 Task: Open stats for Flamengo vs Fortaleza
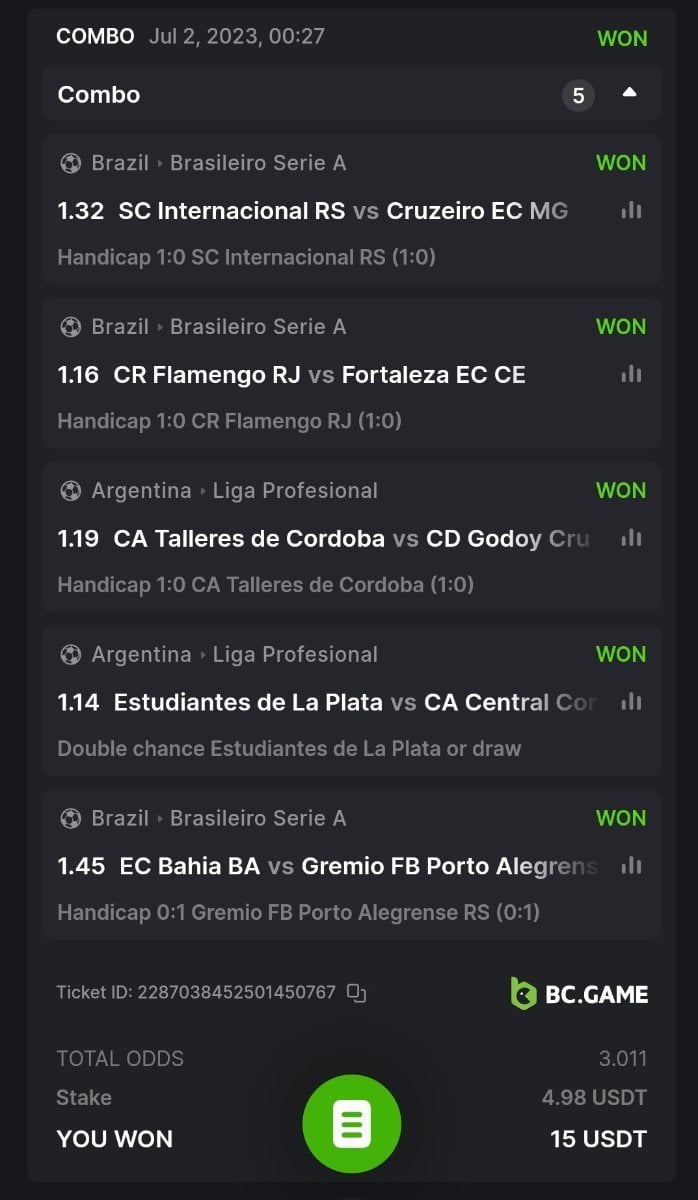coord(631,374)
